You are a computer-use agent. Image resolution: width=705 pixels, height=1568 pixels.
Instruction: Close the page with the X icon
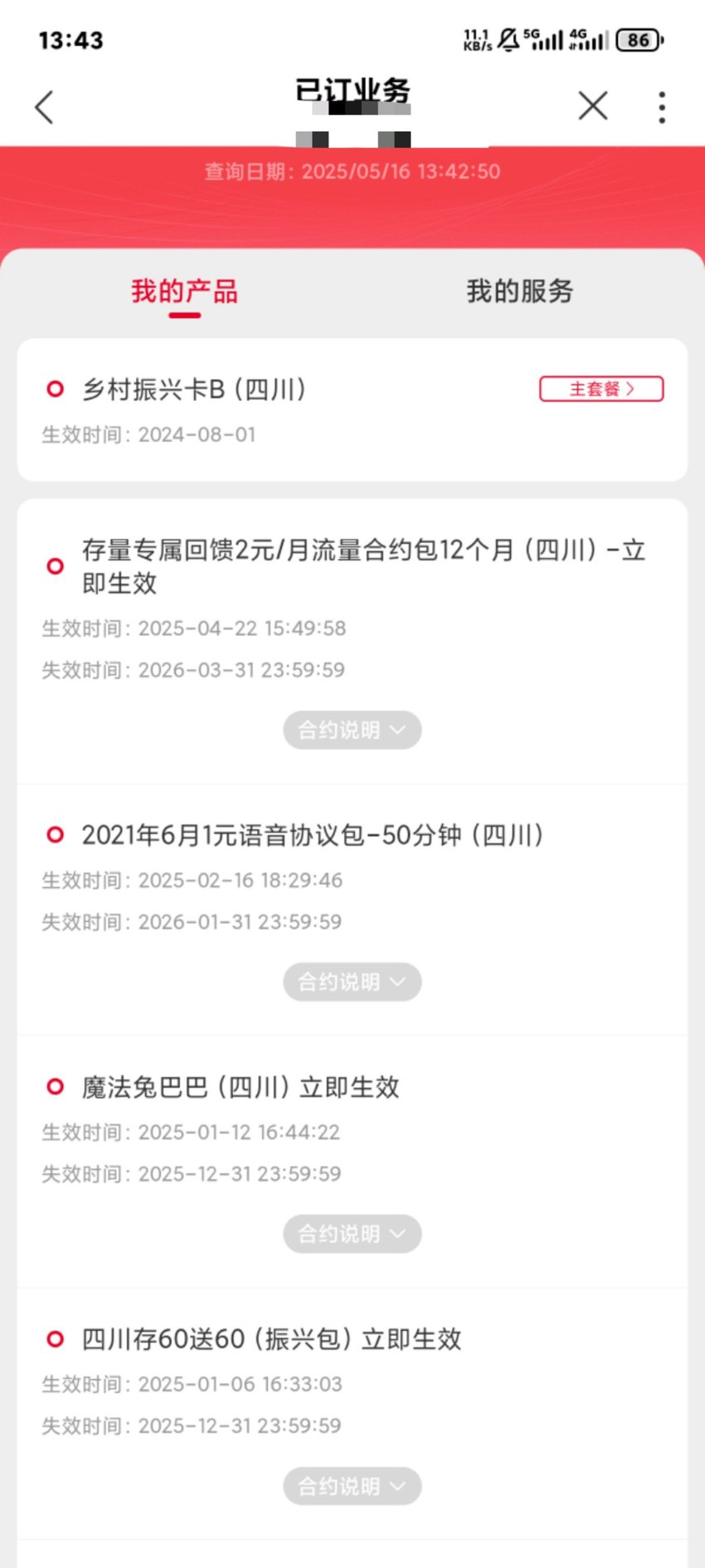pyautogui.click(x=593, y=106)
